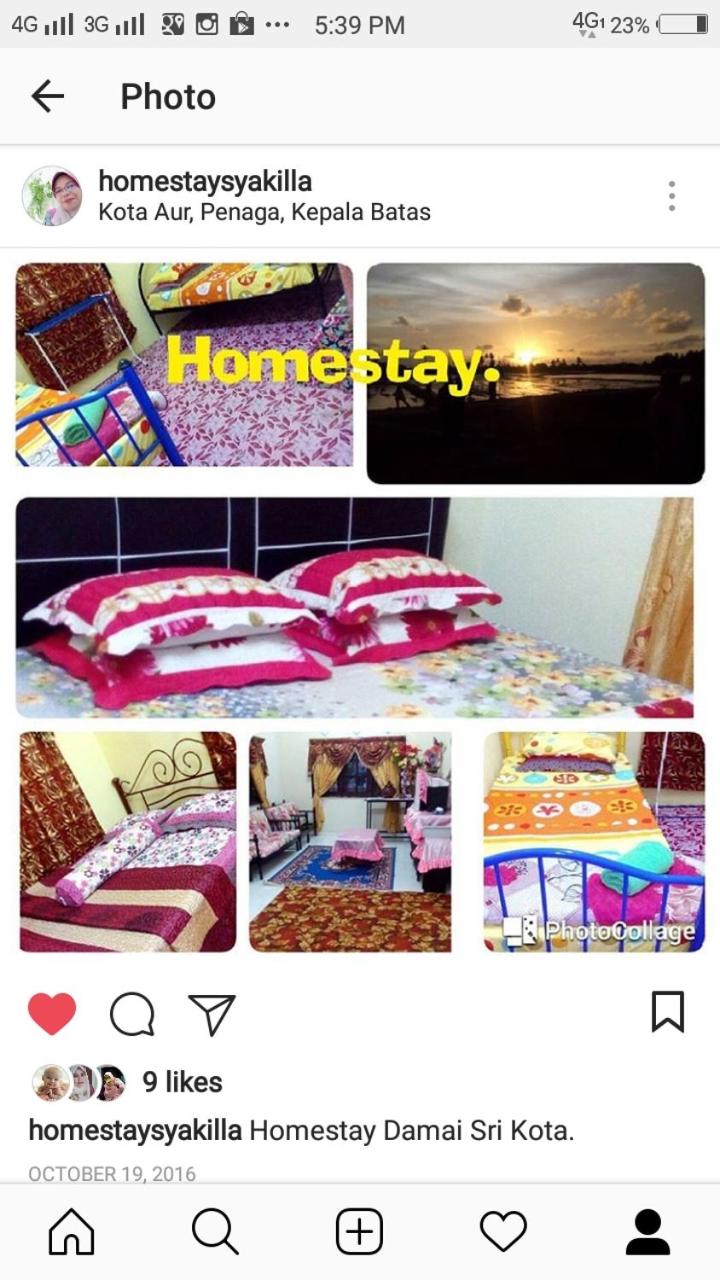The height and width of the screenshot is (1280, 720).
Task: Bookmark this homestay post
Action: click(668, 1012)
